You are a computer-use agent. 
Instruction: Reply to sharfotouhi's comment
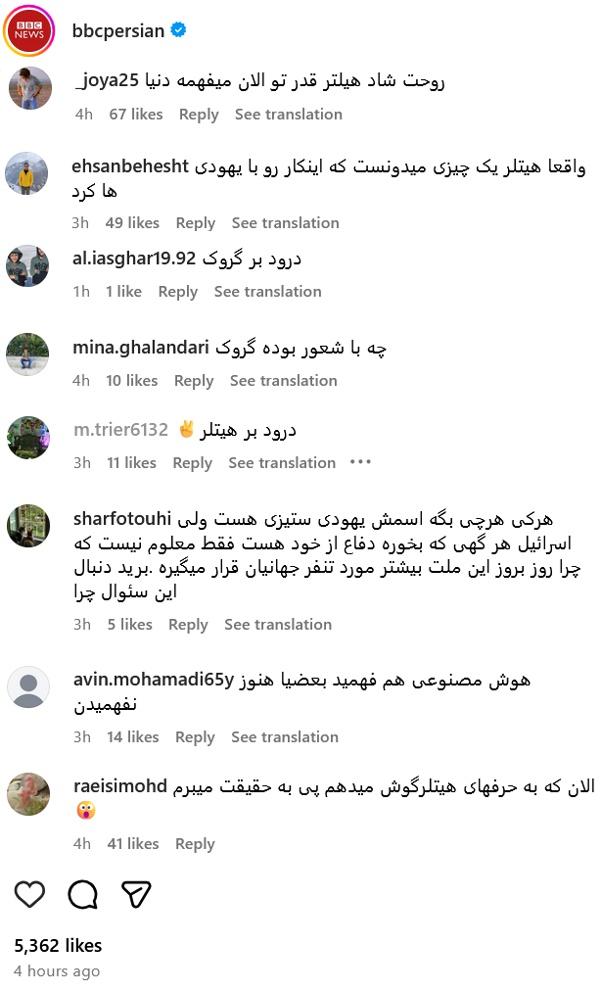click(x=188, y=624)
